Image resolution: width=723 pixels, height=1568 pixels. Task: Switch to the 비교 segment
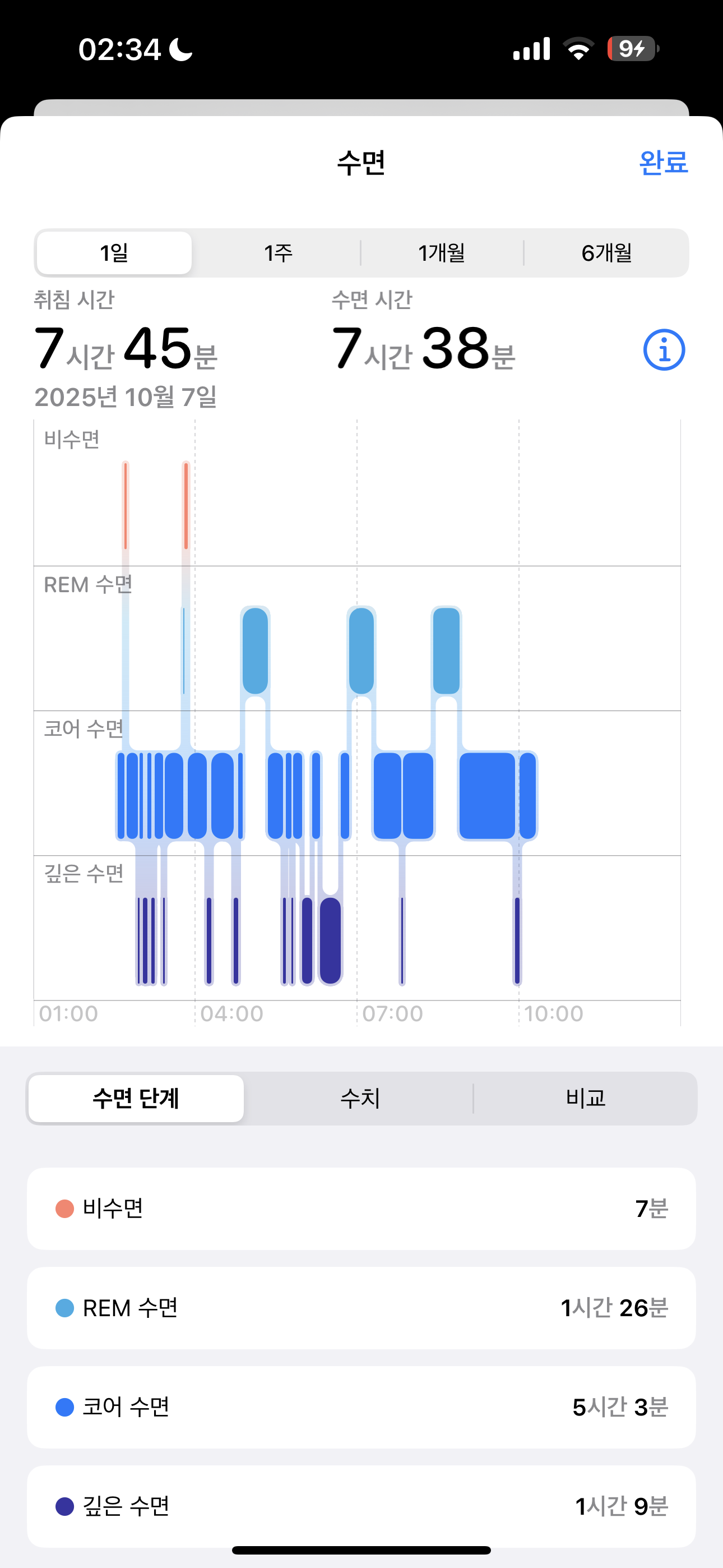tap(585, 1098)
